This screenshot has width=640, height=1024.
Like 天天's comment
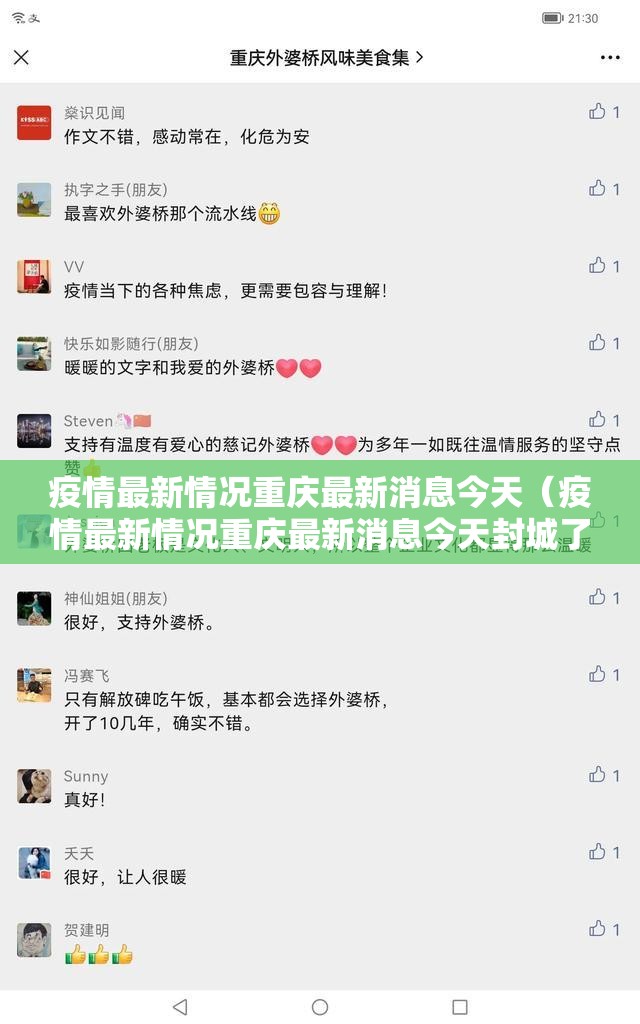point(598,852)
